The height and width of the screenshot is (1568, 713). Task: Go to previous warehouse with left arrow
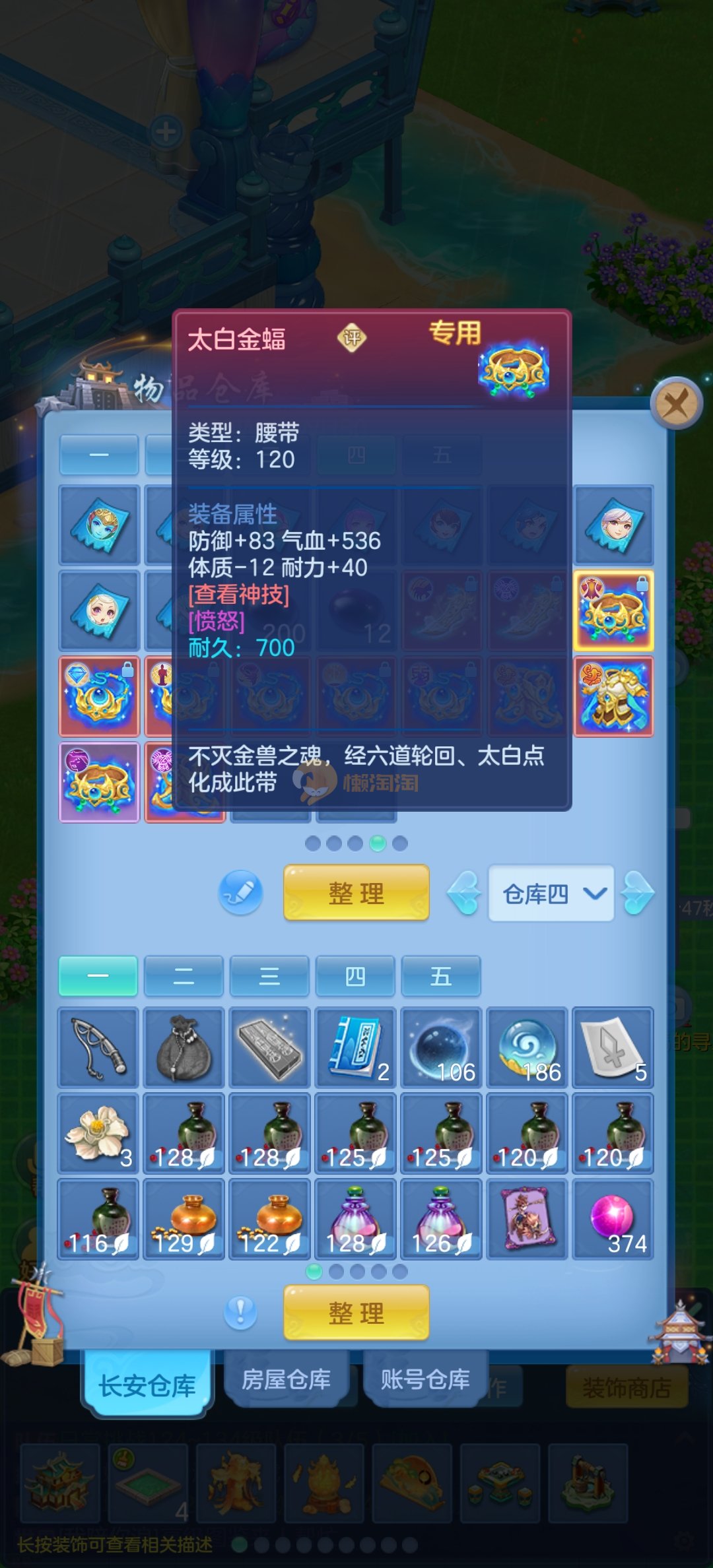coord(465,894)
